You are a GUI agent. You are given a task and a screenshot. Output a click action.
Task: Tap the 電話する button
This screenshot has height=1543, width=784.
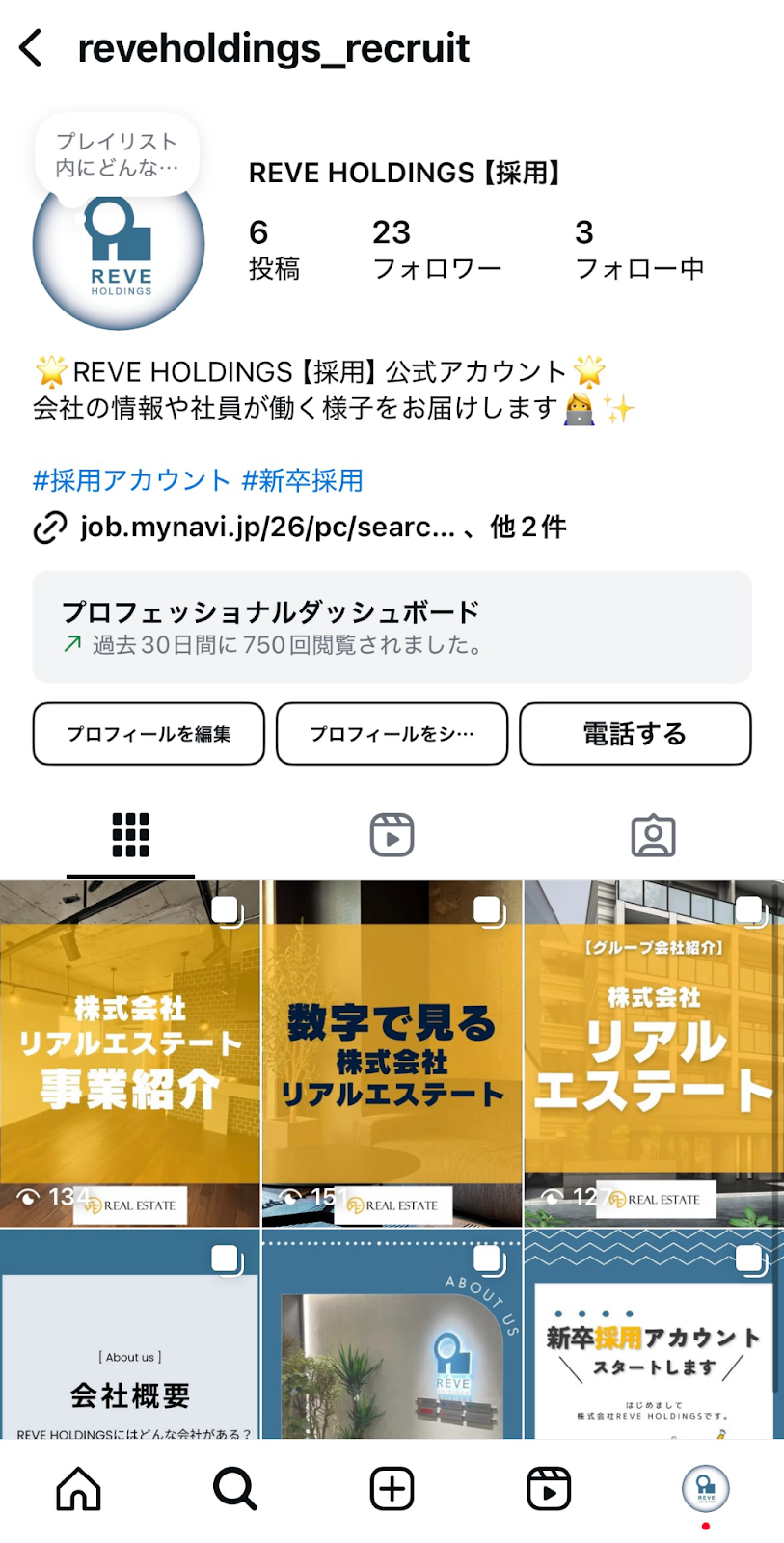(x=635, y=734)
